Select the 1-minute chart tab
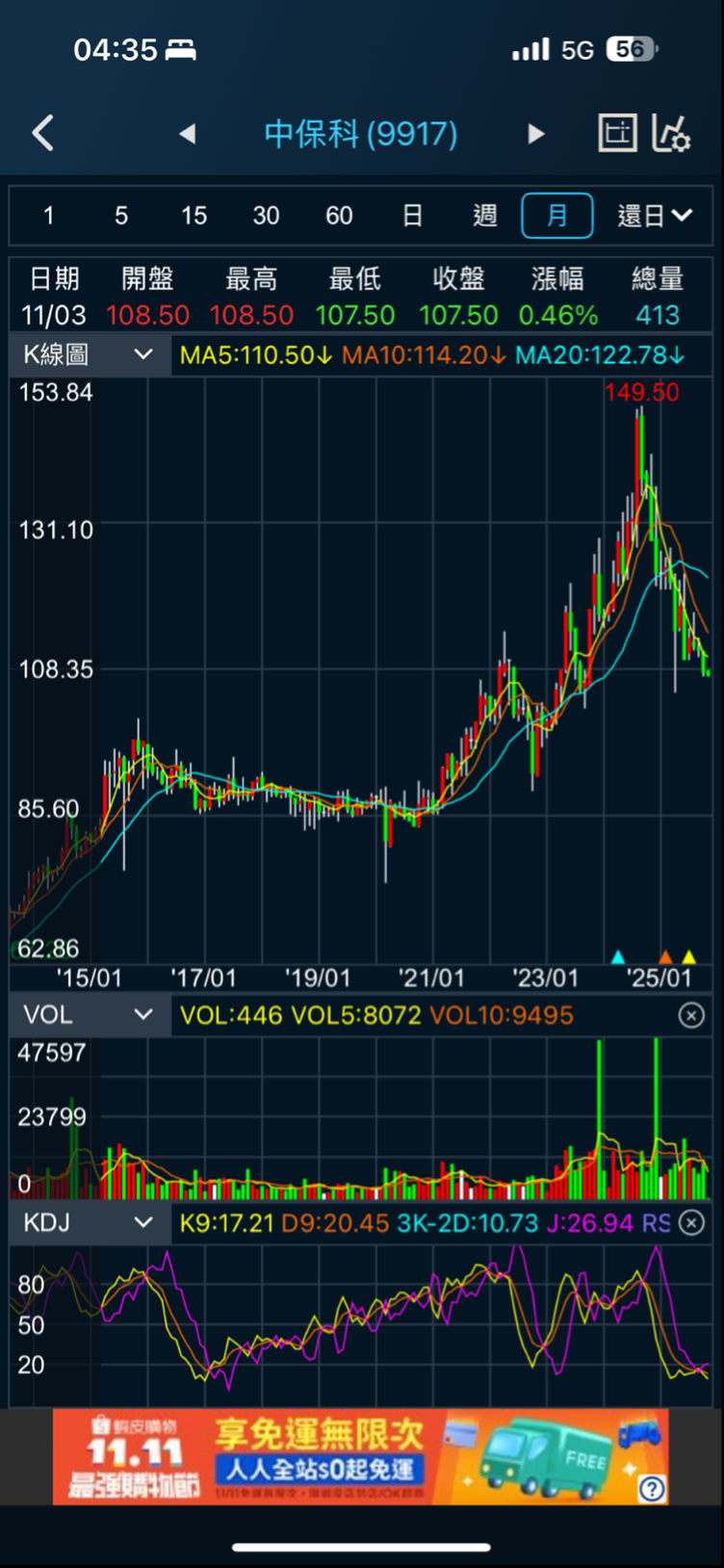Viewport: 724px width, 1568px height. [48, 216]
